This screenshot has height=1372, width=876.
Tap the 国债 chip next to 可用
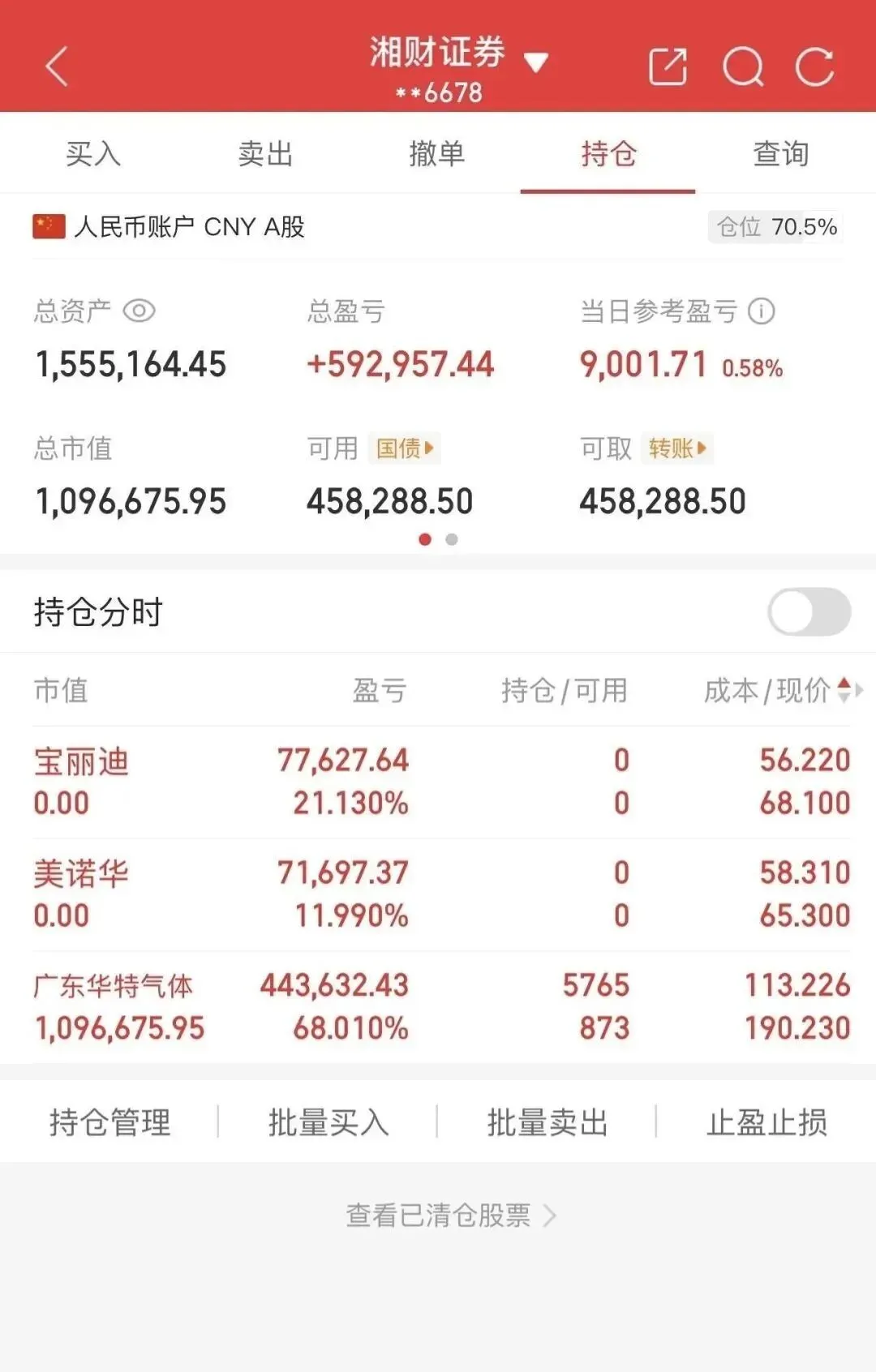404,448
